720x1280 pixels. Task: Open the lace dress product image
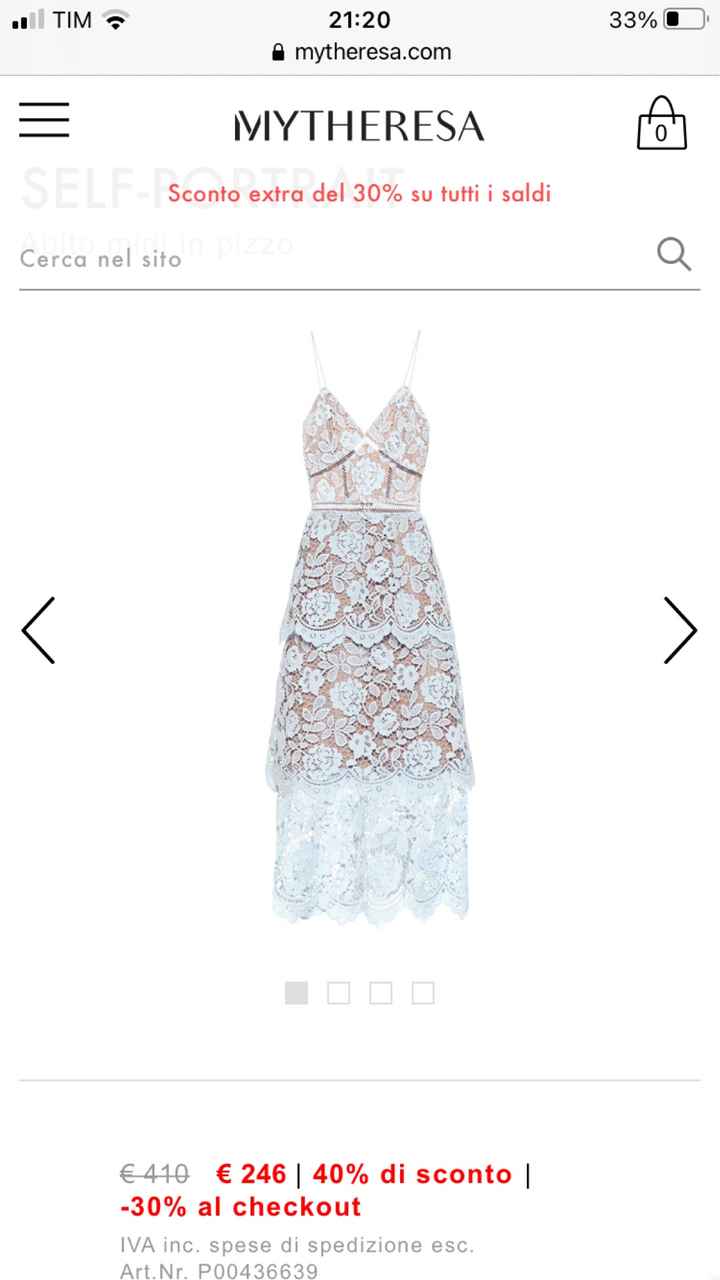[x=360, y=630]
